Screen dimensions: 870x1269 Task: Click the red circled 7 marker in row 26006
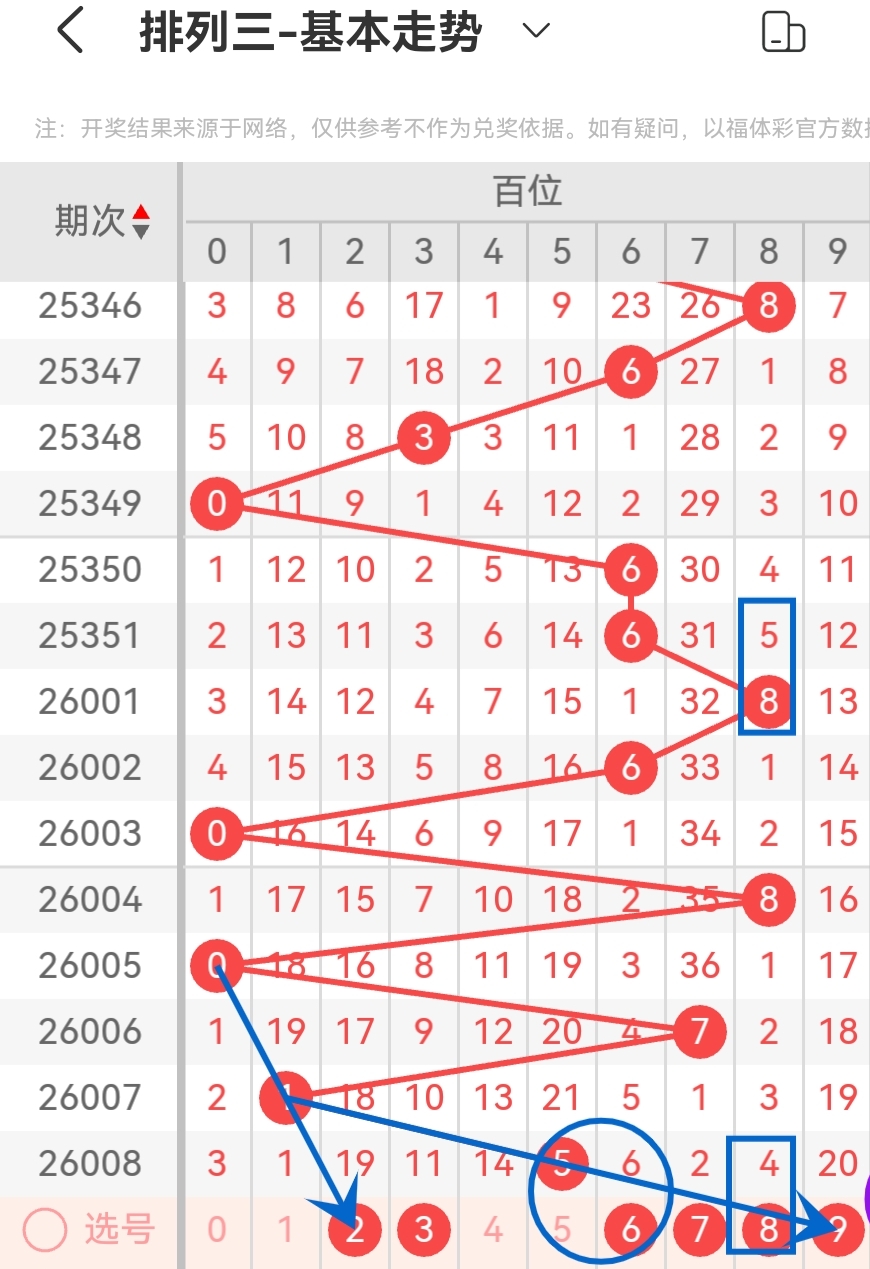[699, 1031]
